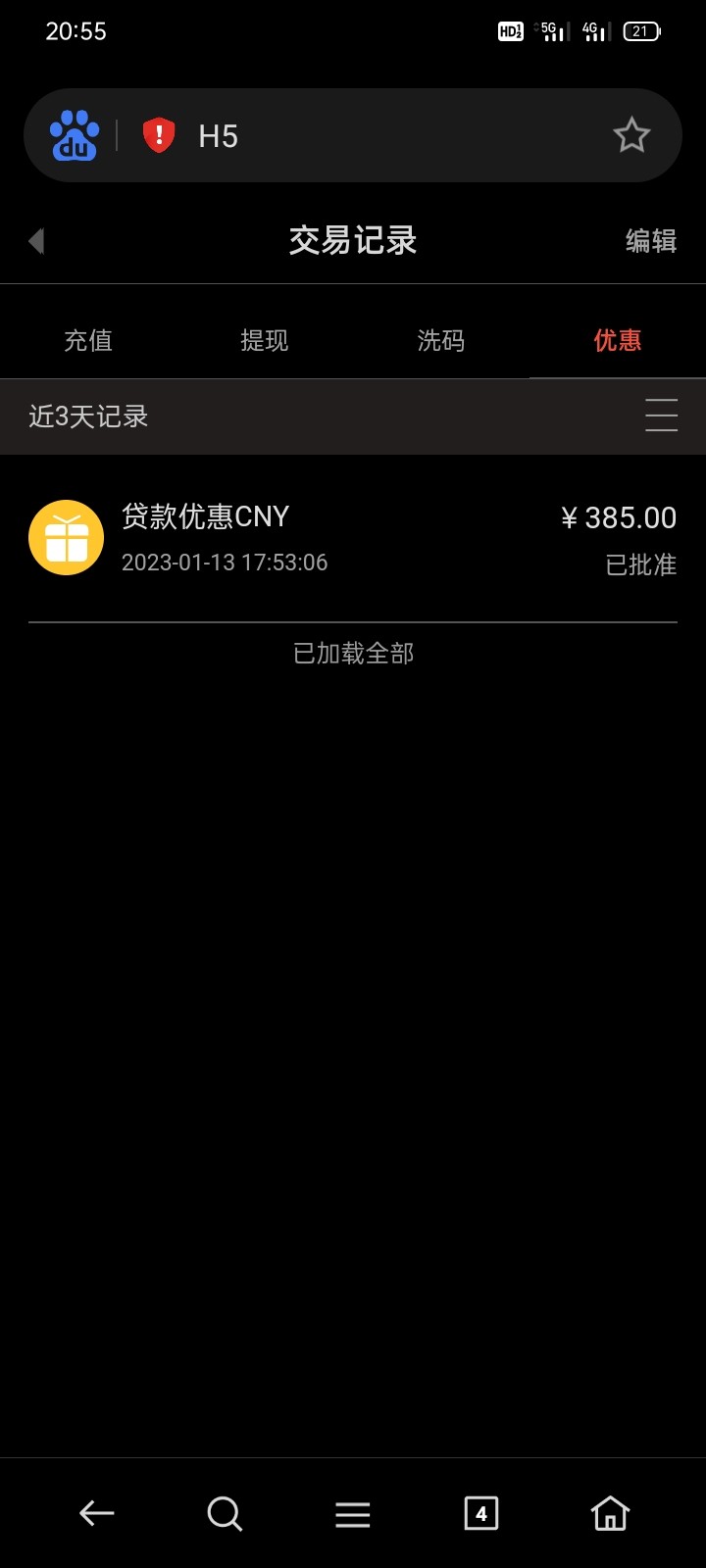Go back using the left arrow

pyautogui.click(x=37, y=241)
